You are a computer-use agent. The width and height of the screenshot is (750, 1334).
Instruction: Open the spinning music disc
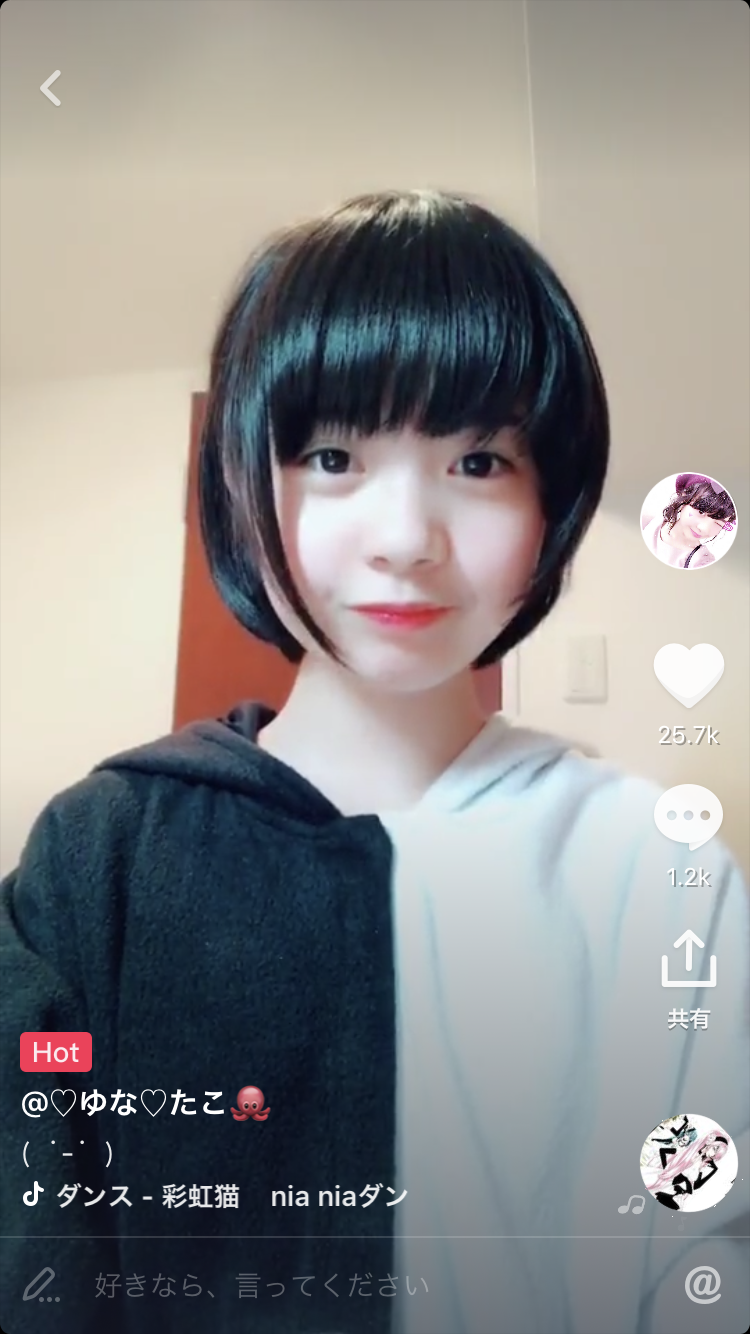(x=688, y=1162)
